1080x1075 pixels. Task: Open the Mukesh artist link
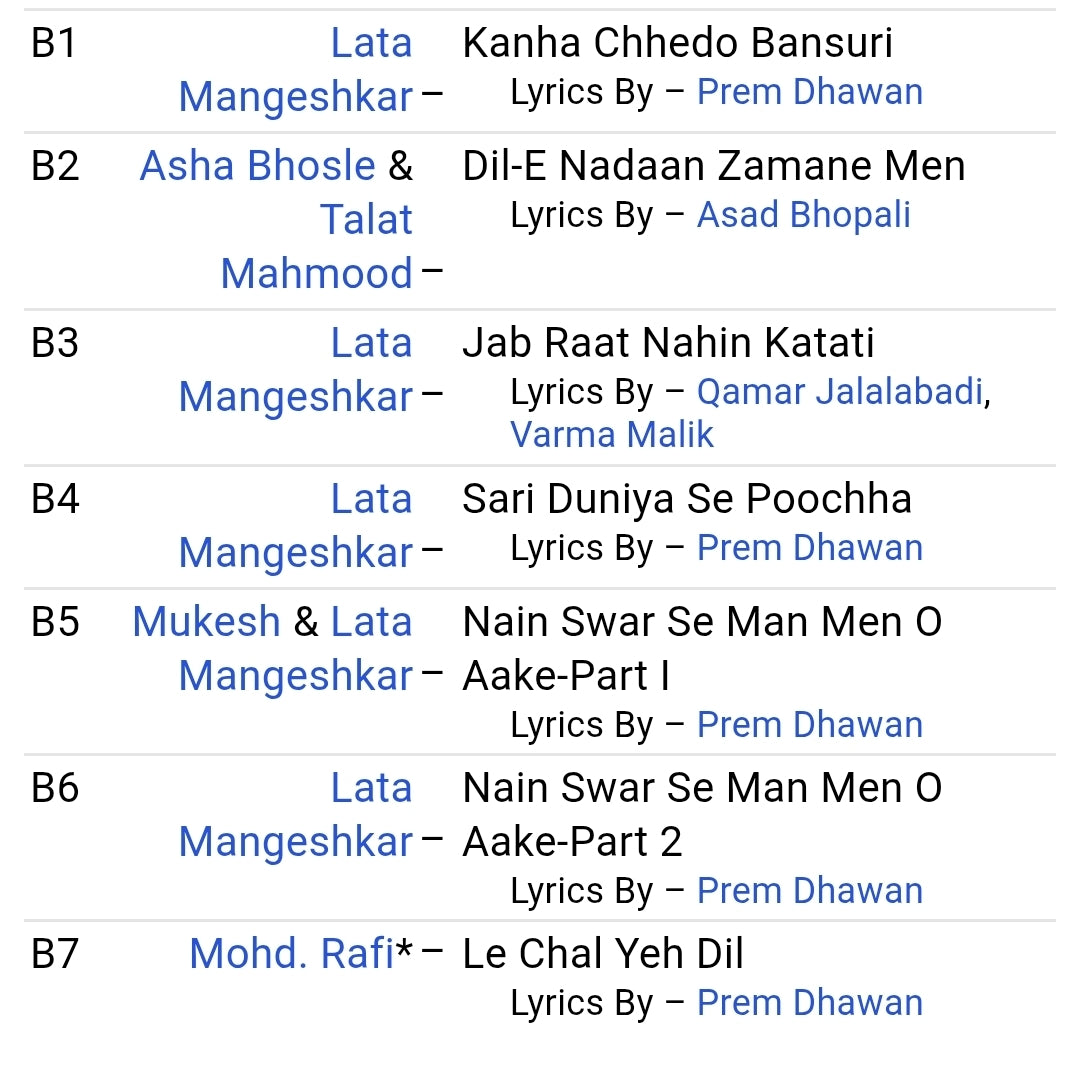(x=206, y=622)
